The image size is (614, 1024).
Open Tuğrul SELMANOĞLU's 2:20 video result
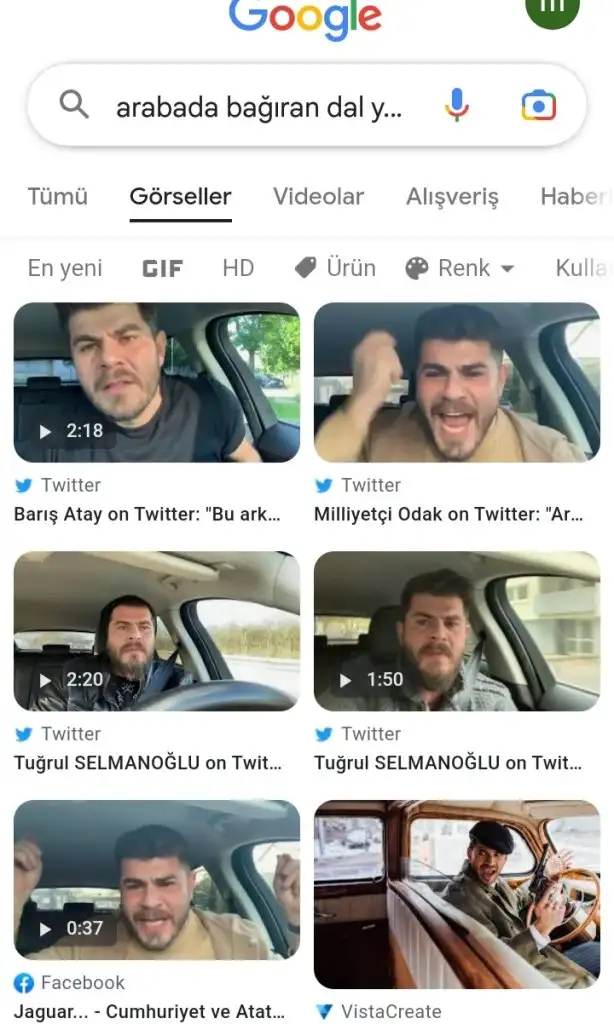(156, 631)
